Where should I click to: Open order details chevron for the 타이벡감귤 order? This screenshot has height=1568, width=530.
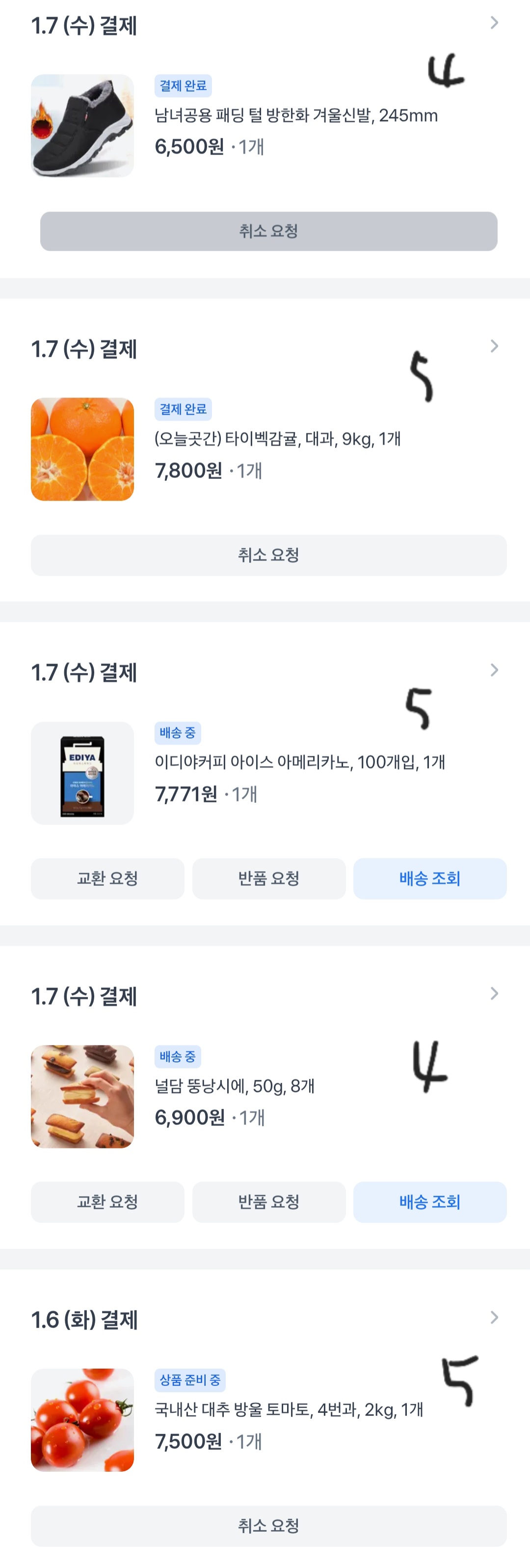tap(494, 346)
